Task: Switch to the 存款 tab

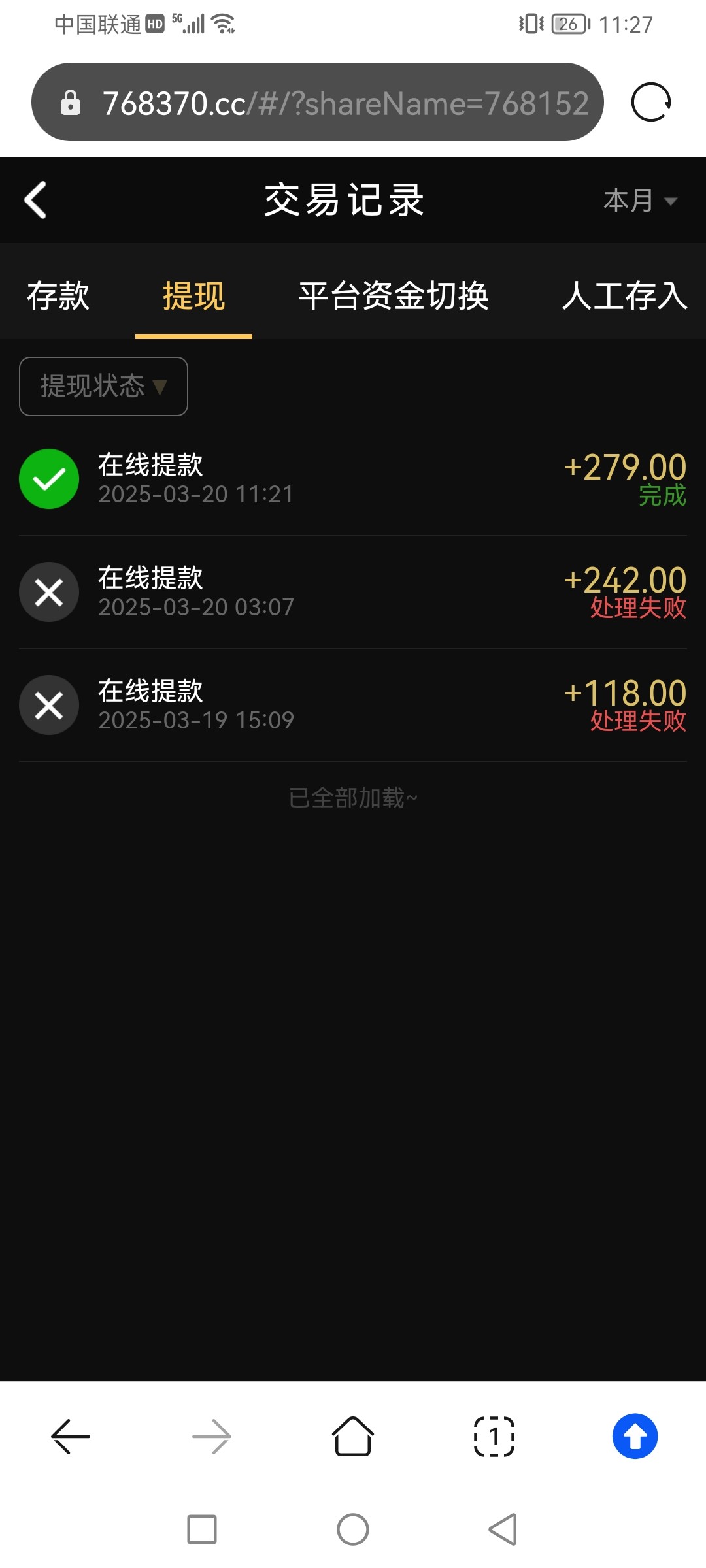Action: pos(58,296)
